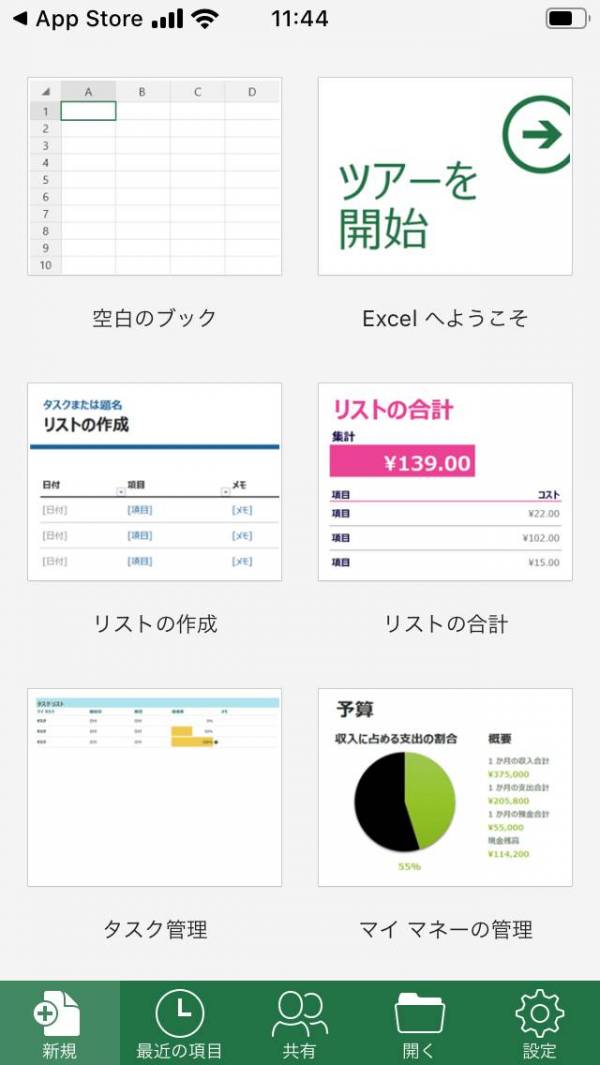Go to the 共有 tab
The height and width of the screenshot is (1065, 600).
click(x=300, y=1024)
